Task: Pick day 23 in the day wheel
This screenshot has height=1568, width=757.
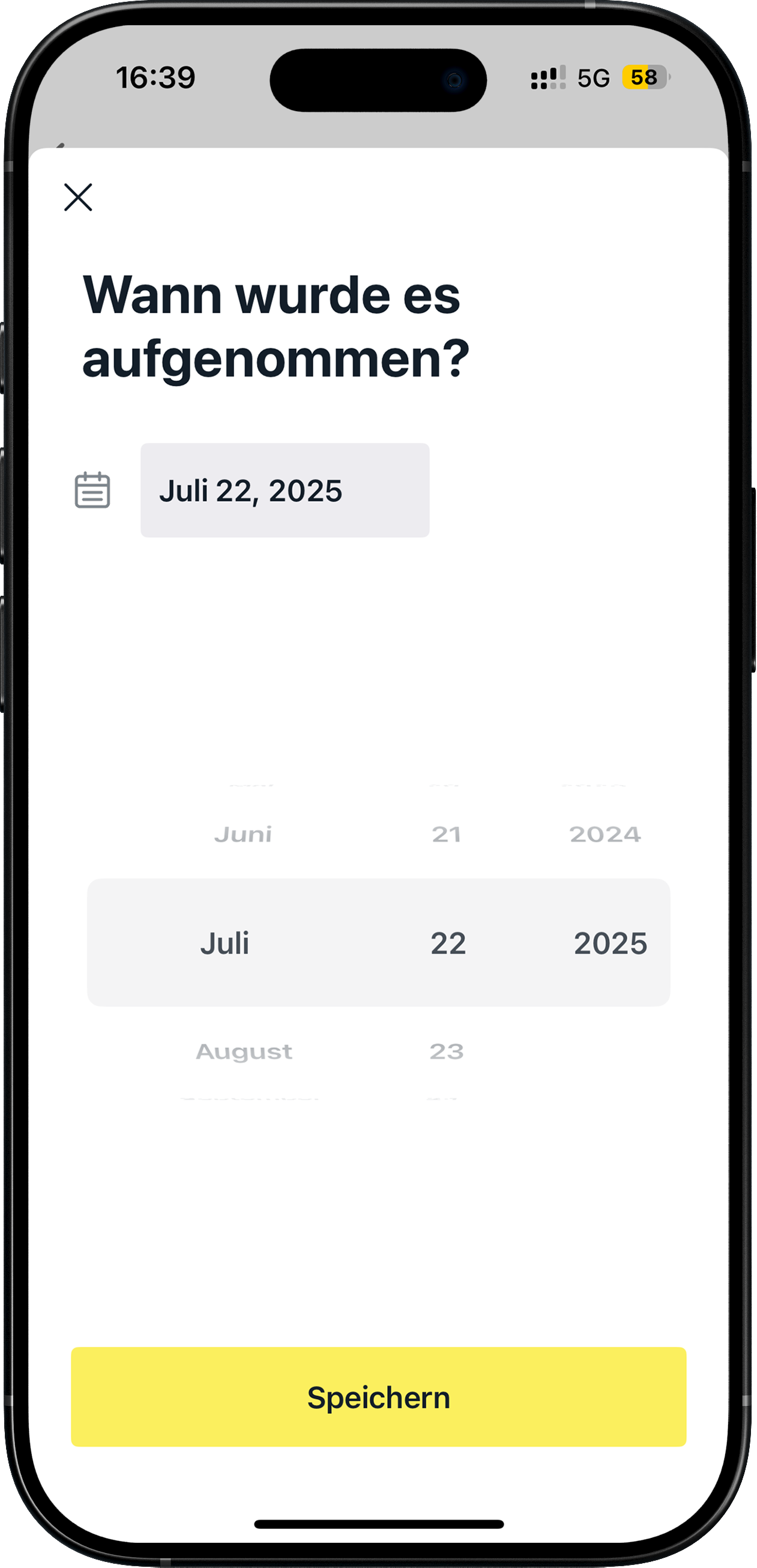Action: [x=447, y=1052]
